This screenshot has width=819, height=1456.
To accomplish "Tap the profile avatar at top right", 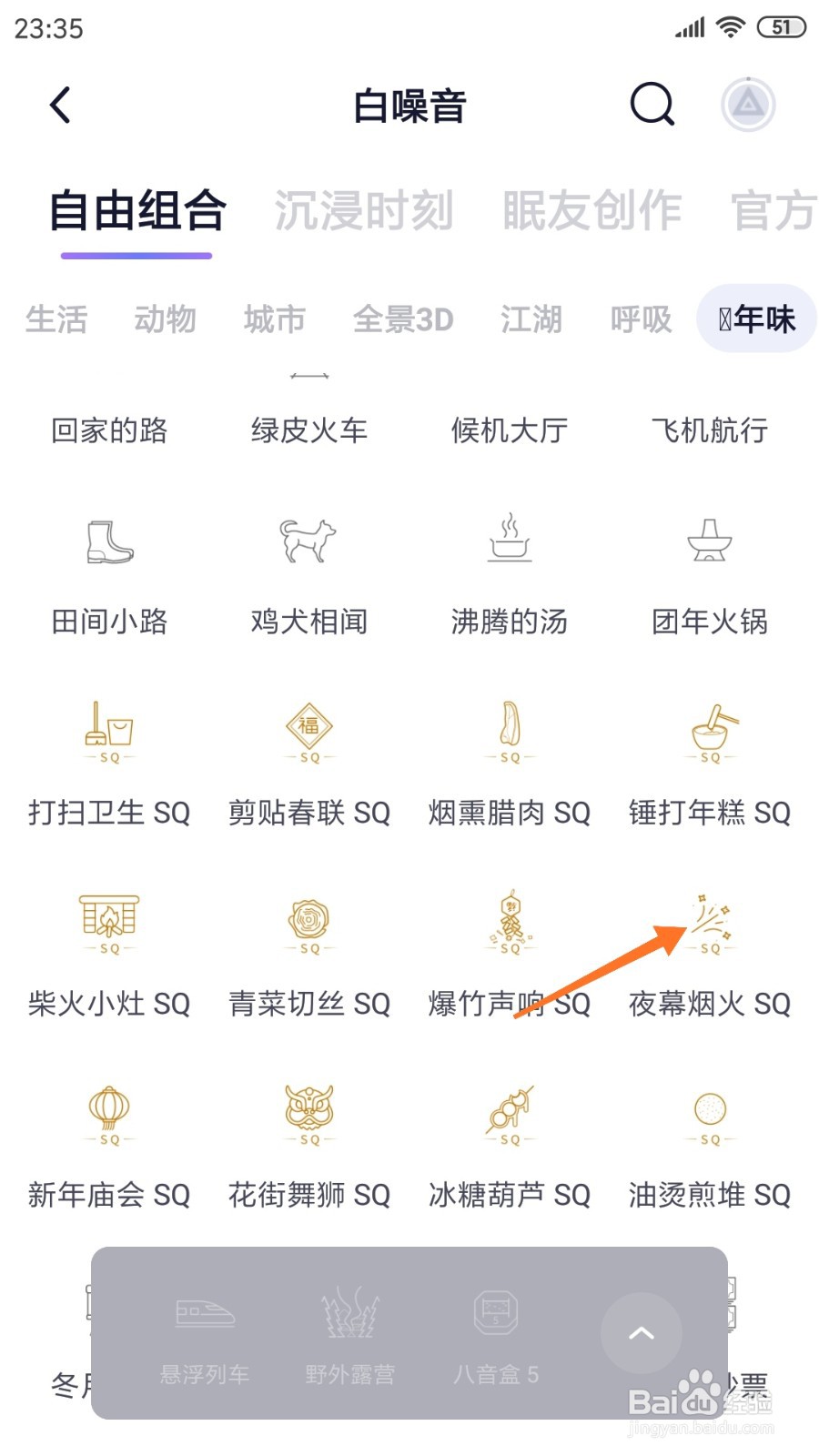I will point(748,104).
